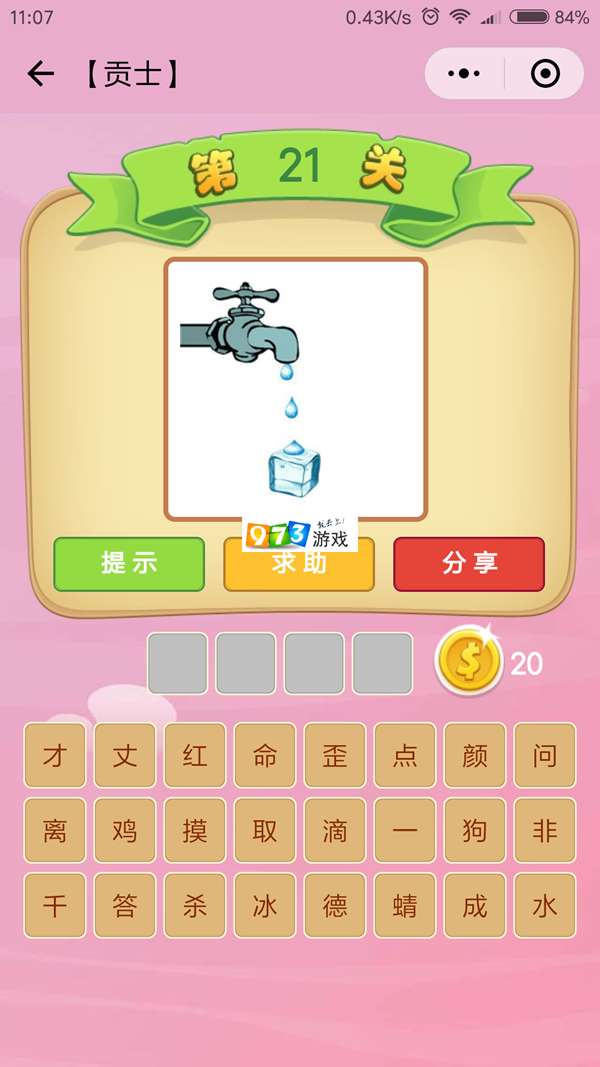Go back using the arrow icon

[x=40, y=74]
